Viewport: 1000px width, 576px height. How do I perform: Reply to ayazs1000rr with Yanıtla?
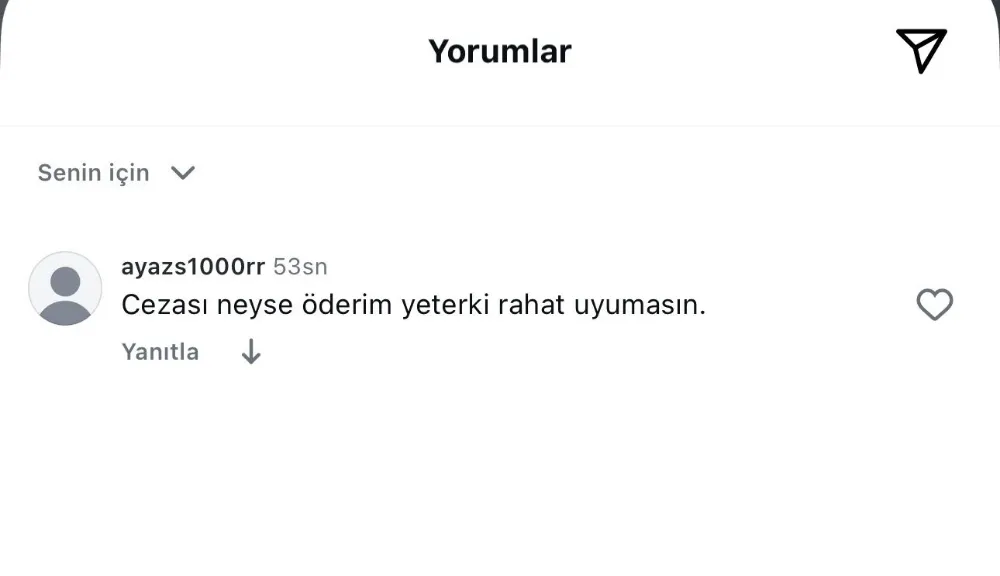coord(160,352)
